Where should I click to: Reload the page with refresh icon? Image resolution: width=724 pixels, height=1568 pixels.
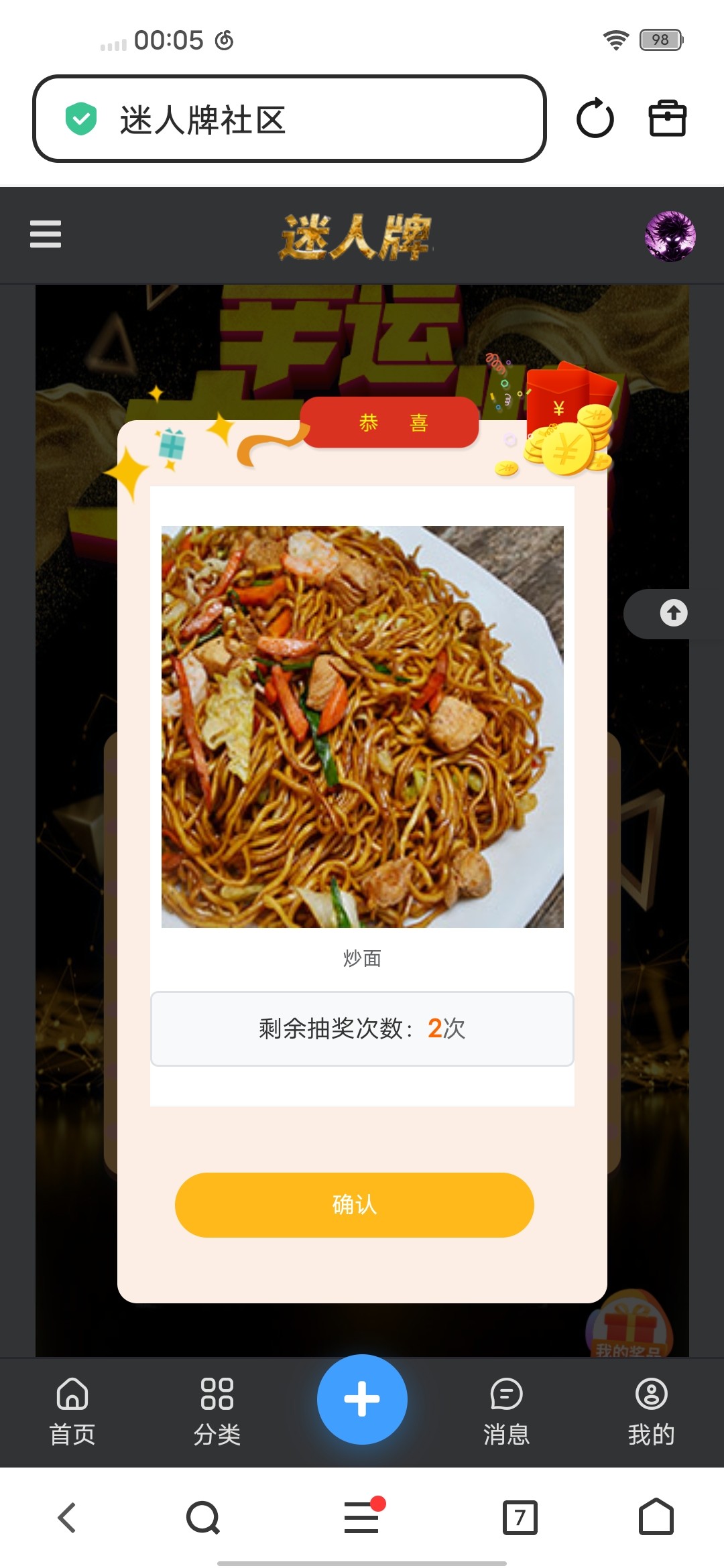pyautogui.click(x=595, y=119)
